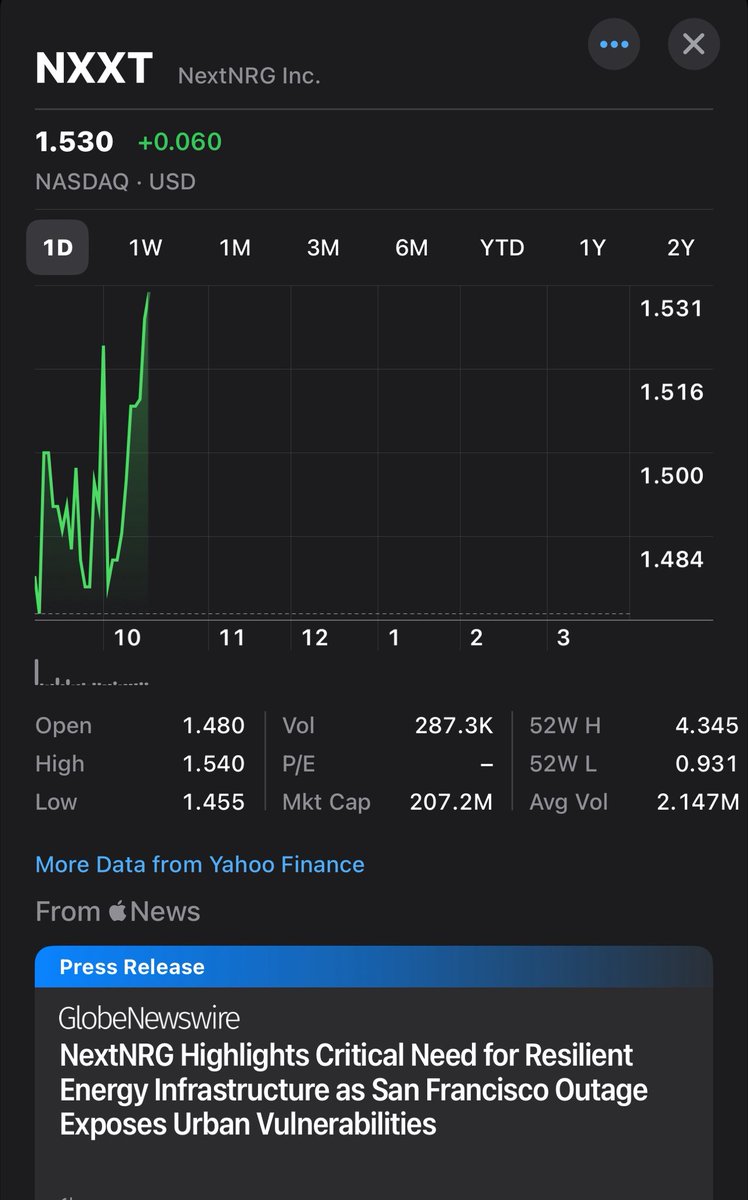Show the 6M chart range
The width and height of the screenshot is (748, 1200).
pyautogui.click(x=411, y=247)
